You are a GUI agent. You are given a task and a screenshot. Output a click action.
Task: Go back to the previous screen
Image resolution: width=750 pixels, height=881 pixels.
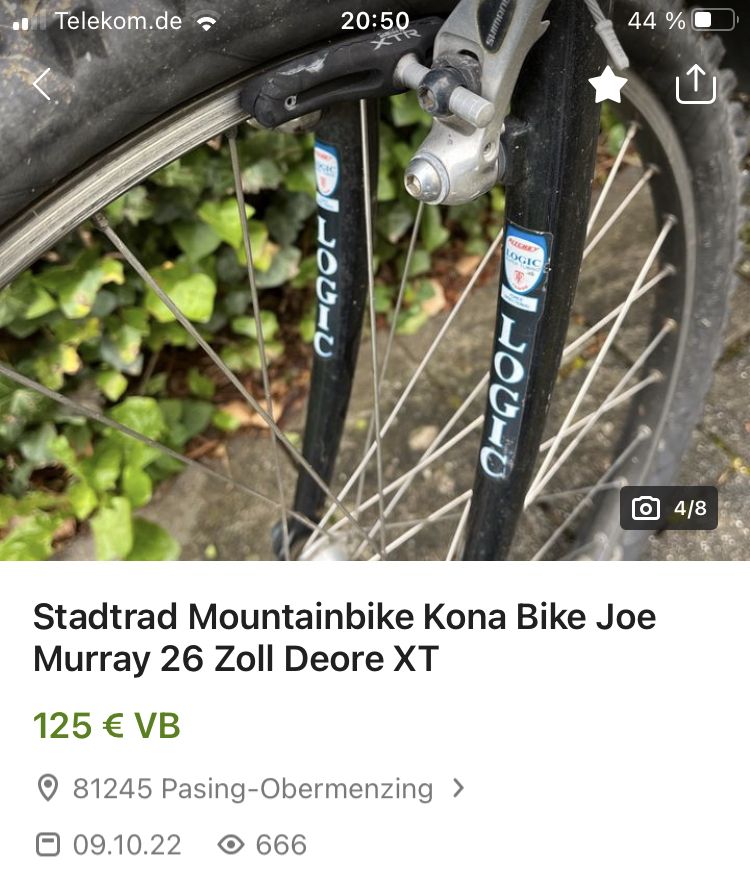click(41, 85)
